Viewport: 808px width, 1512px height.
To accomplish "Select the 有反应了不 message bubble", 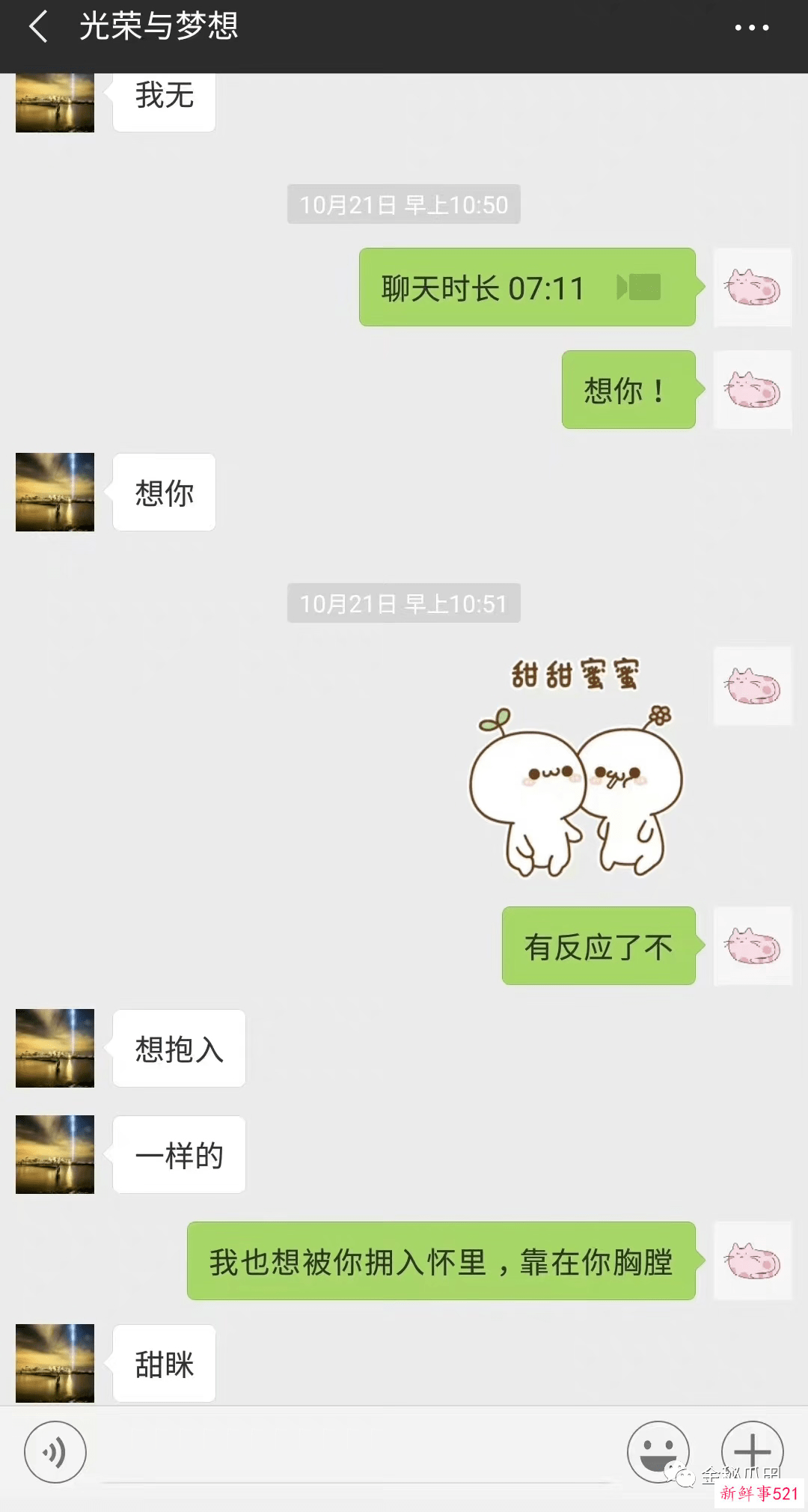I will click(x=598, y=945).
